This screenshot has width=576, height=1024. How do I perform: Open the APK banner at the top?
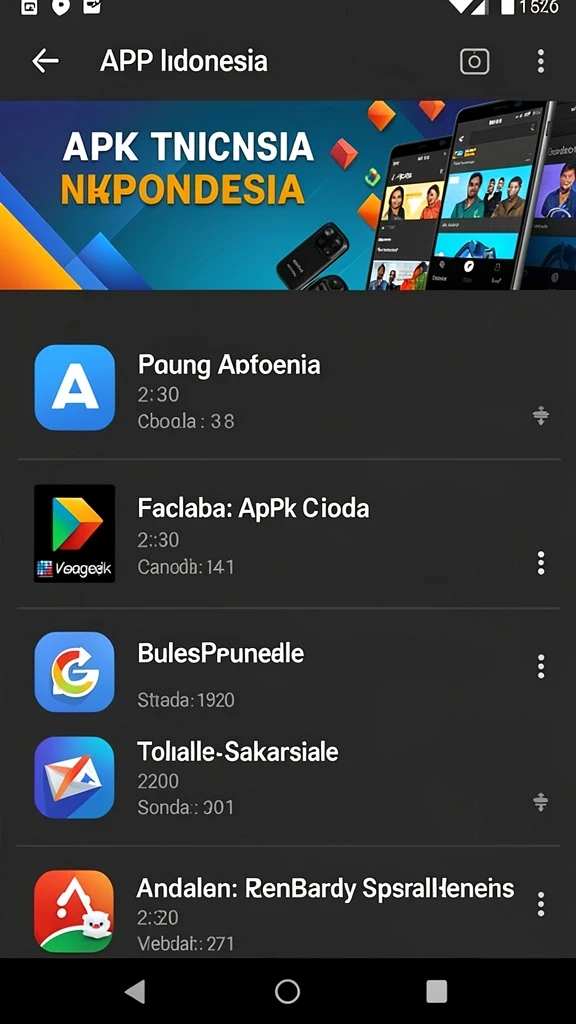(288, 195)
